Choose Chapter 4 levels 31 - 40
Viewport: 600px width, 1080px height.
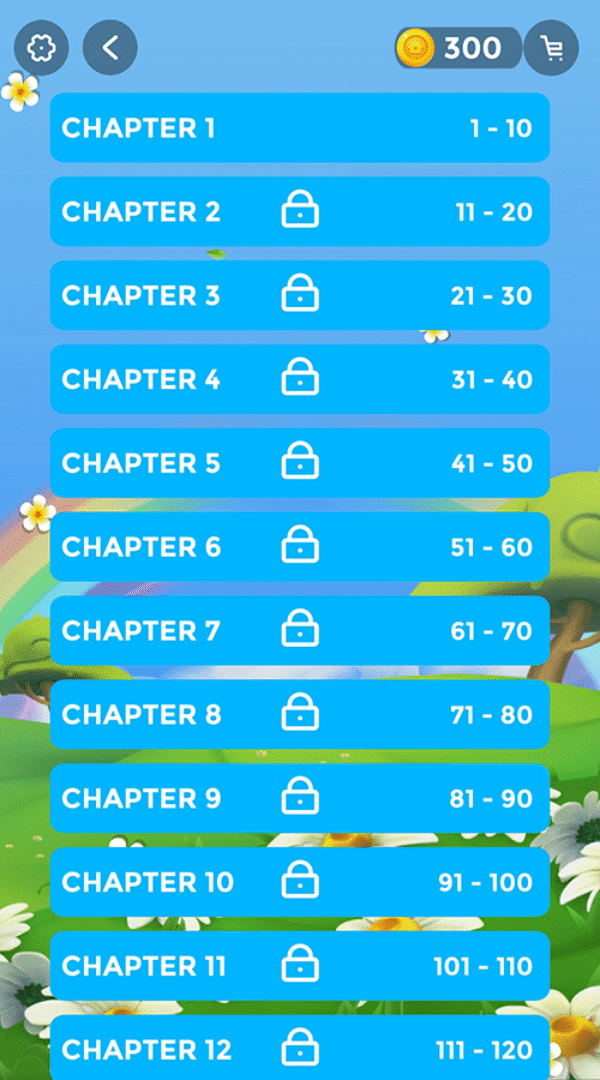(x=300, y=380)
